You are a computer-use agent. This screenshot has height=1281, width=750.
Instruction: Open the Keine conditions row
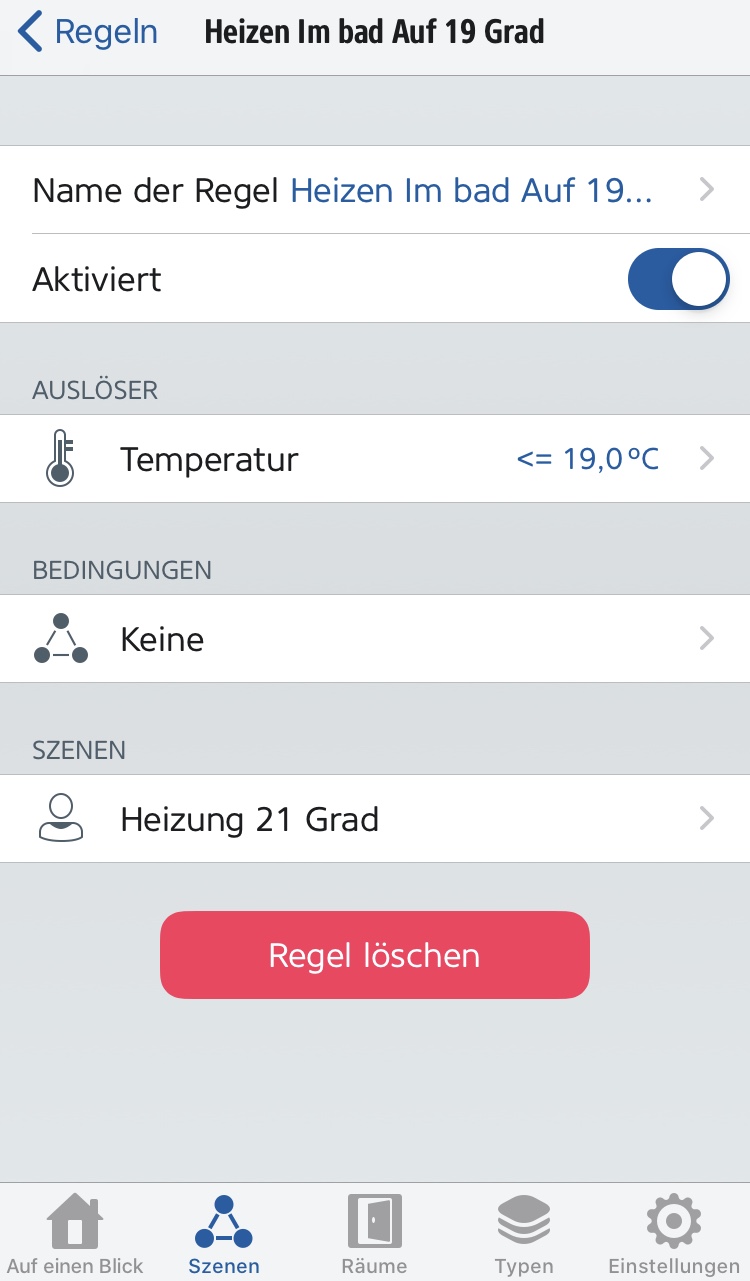tap(374, 639)
